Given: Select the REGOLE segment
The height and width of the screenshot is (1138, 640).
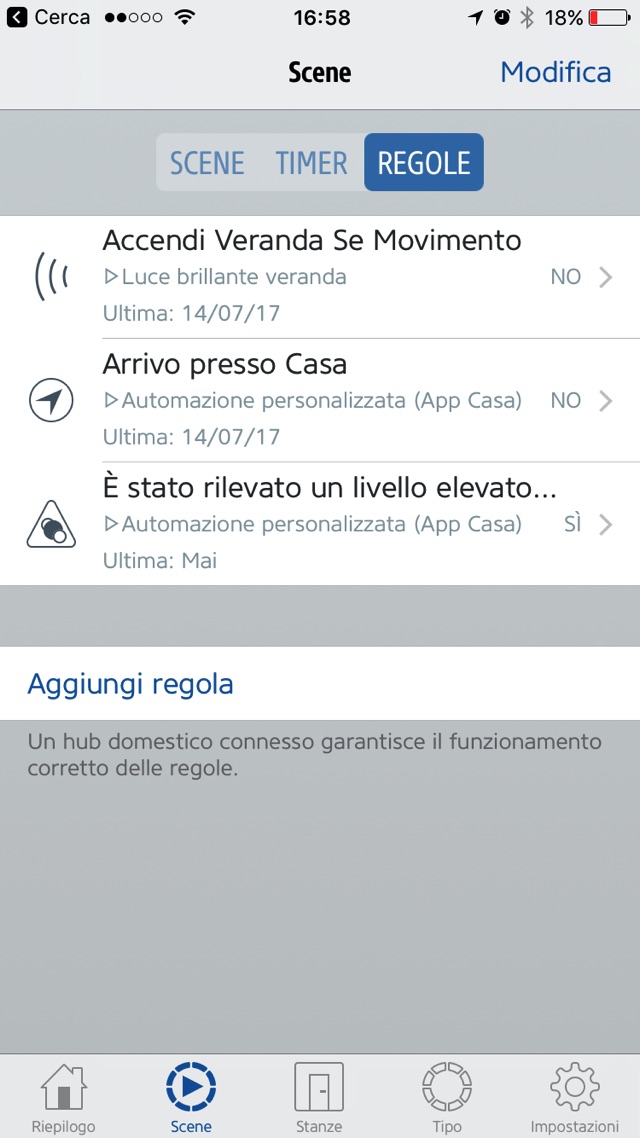Looking at the screenshot, I should pyautogui.click(x=424, y=163).
